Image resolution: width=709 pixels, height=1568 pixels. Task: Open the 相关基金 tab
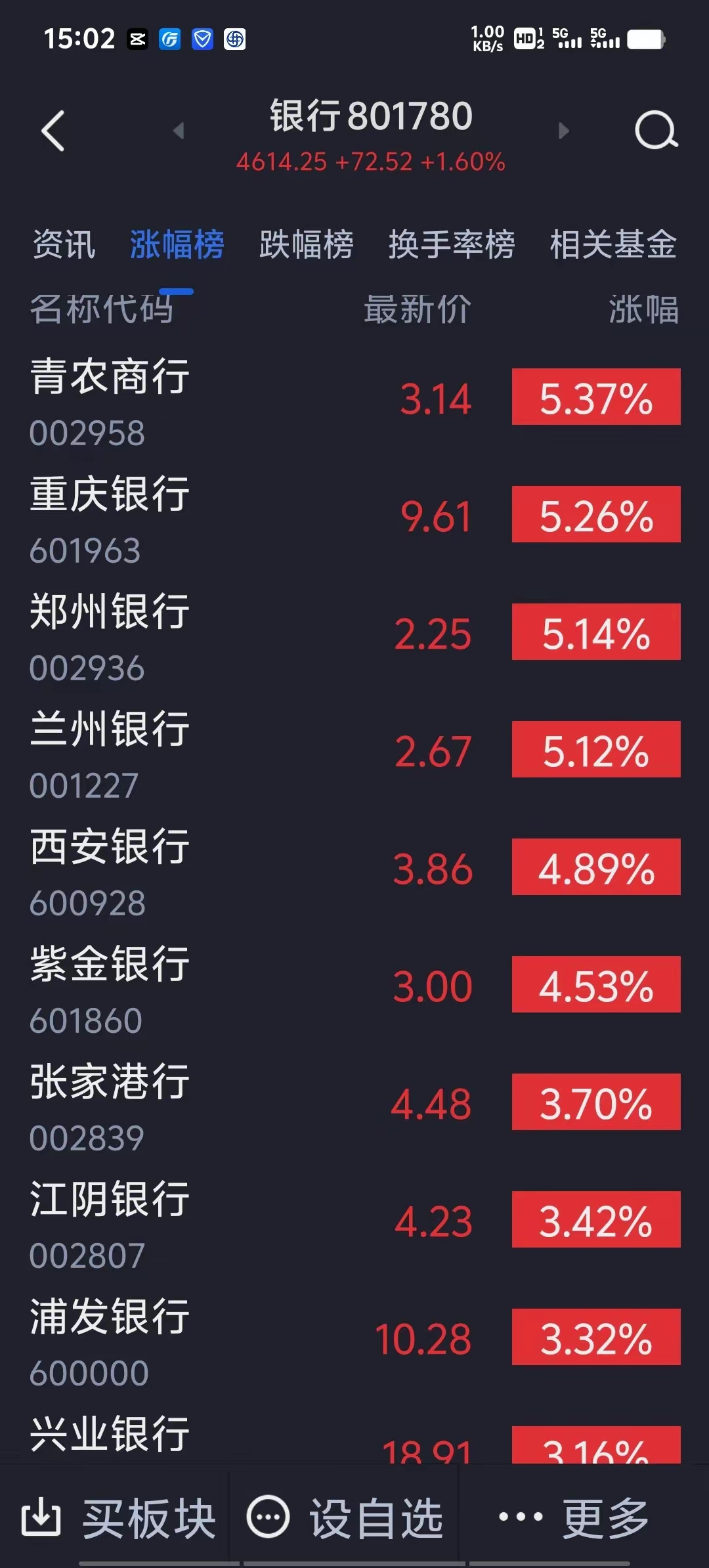(614, 243)
